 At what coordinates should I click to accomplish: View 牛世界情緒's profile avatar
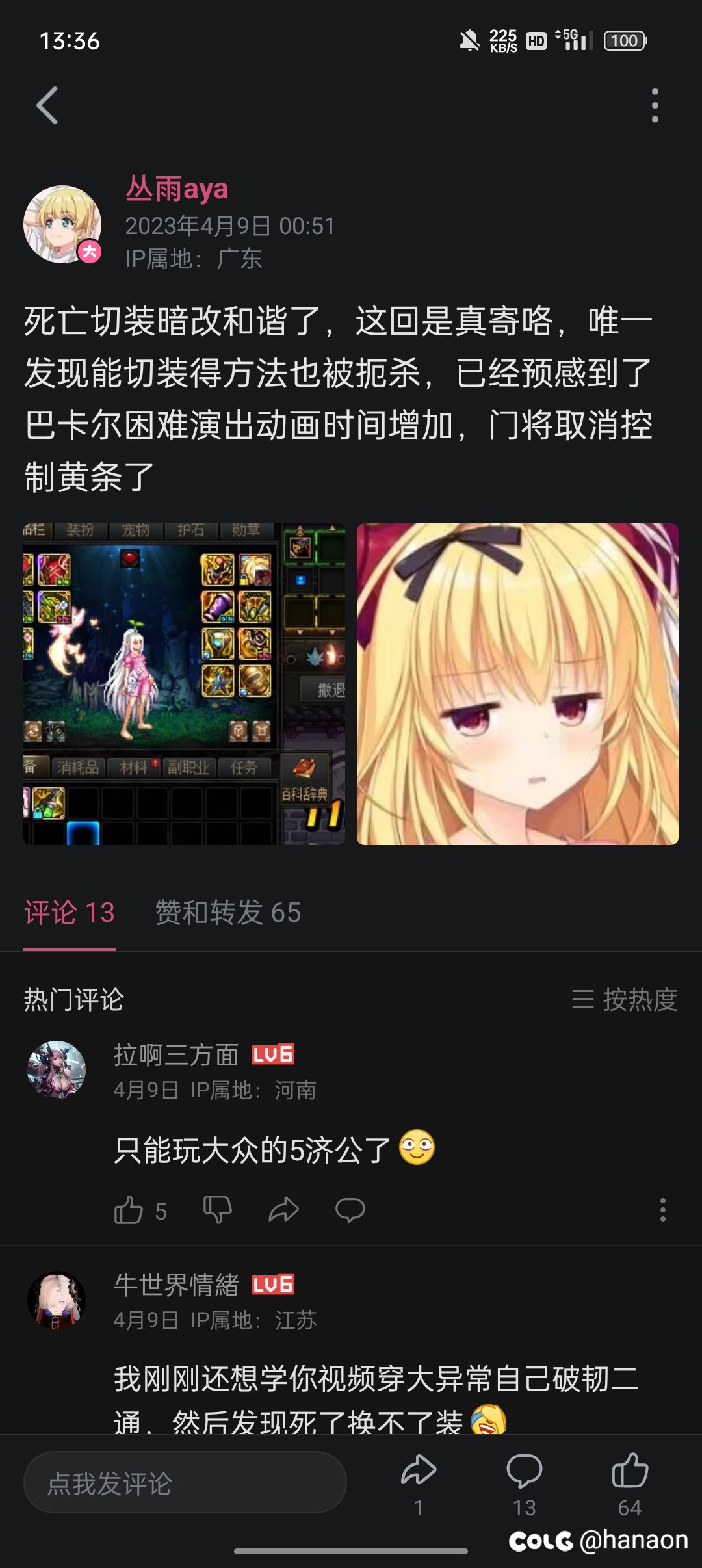[57, 1300]
